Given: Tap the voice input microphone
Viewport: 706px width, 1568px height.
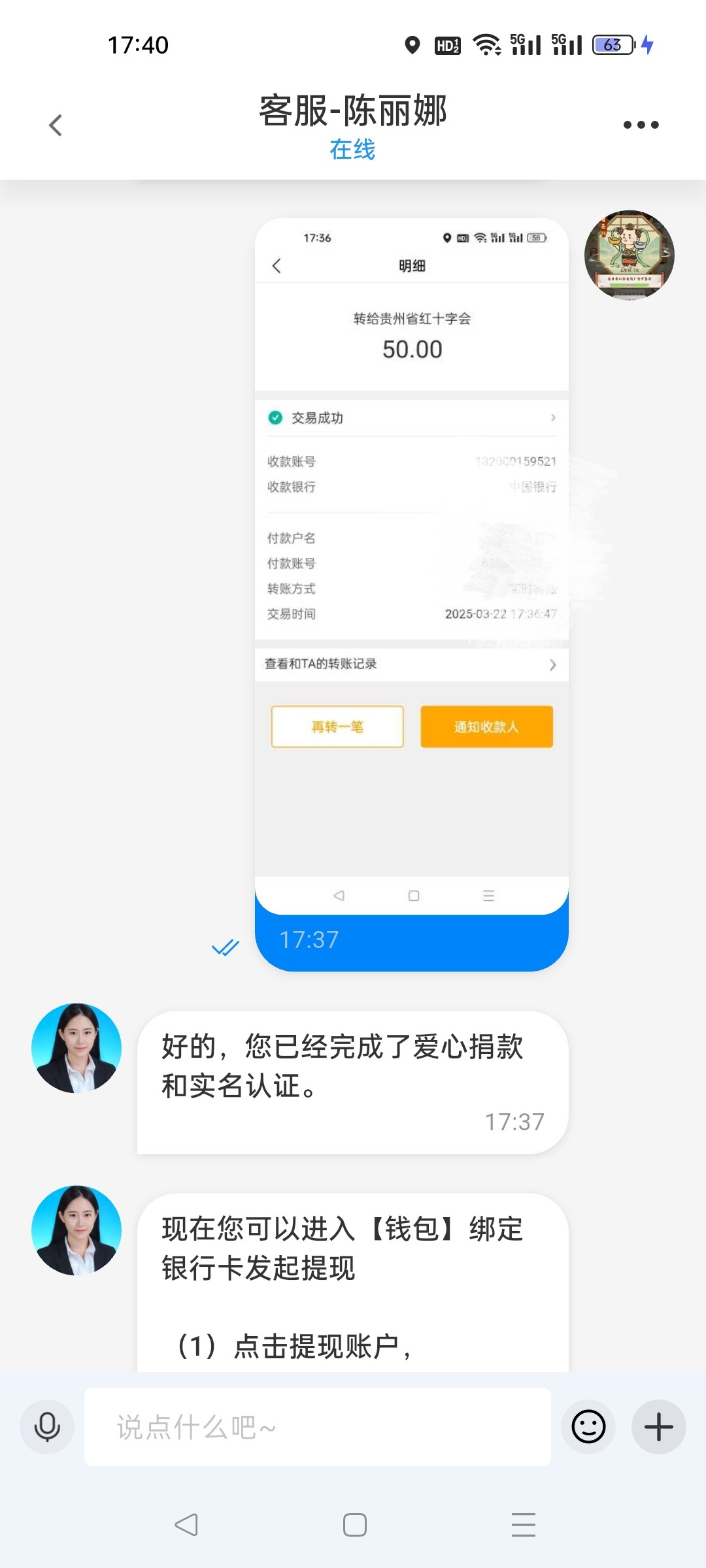Looking at the screenshot, I should click(47, 1427).
